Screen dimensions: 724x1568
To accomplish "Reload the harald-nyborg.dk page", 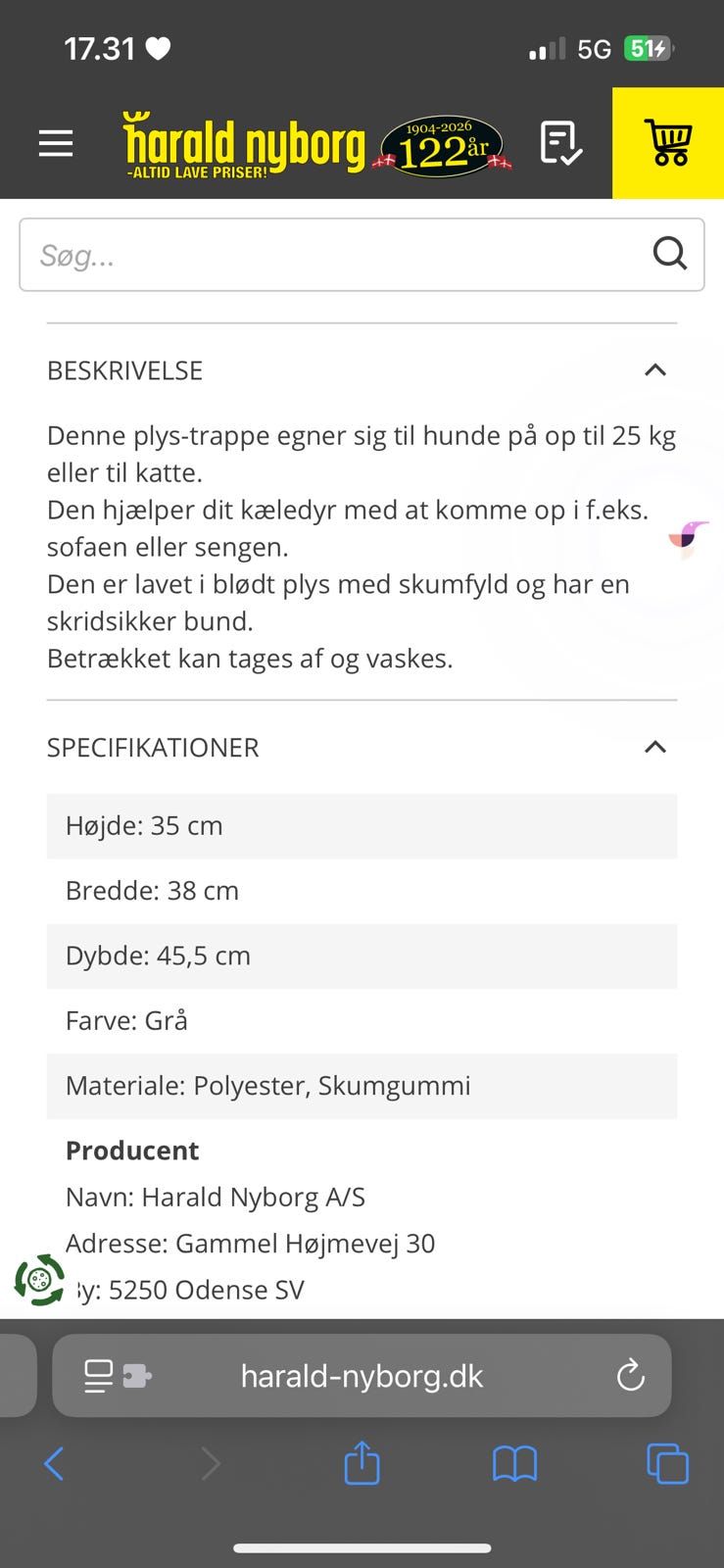I will pyautogui.click(x=631, y=1375).
